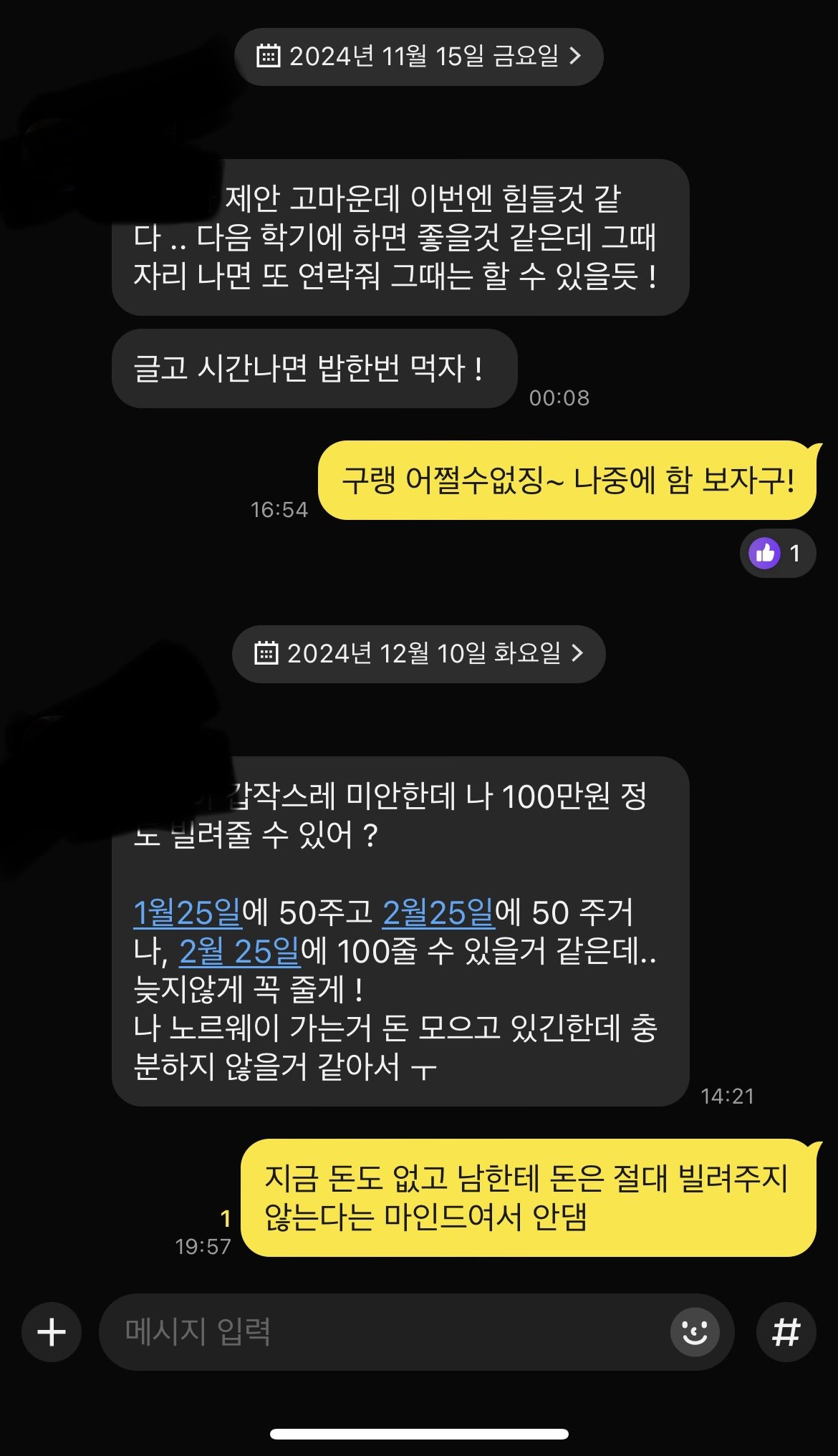Open the plus attachment menu
Image resolution: width=838 pixels, height=1456 pixels.
(x=52, y=1332)
